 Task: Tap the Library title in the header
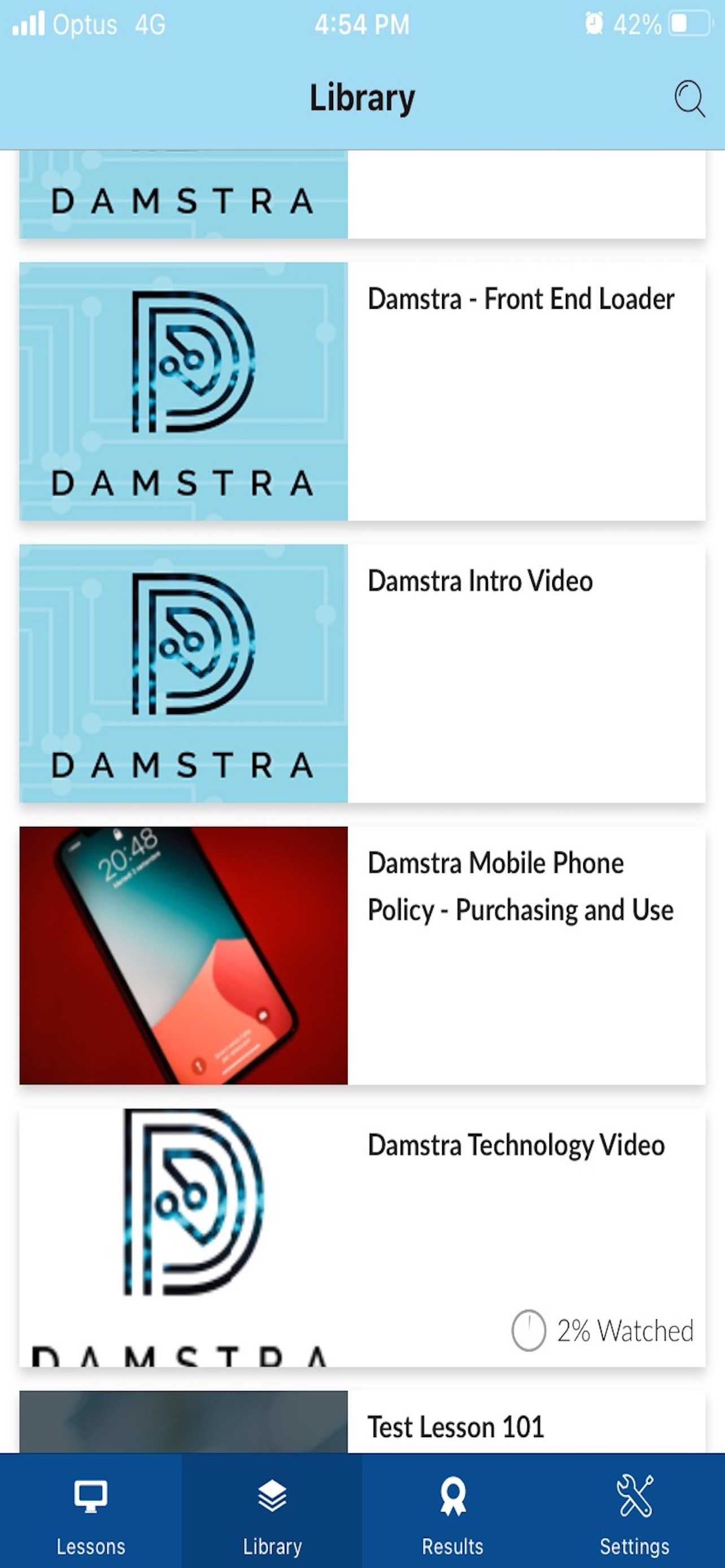tap(362, 98)
